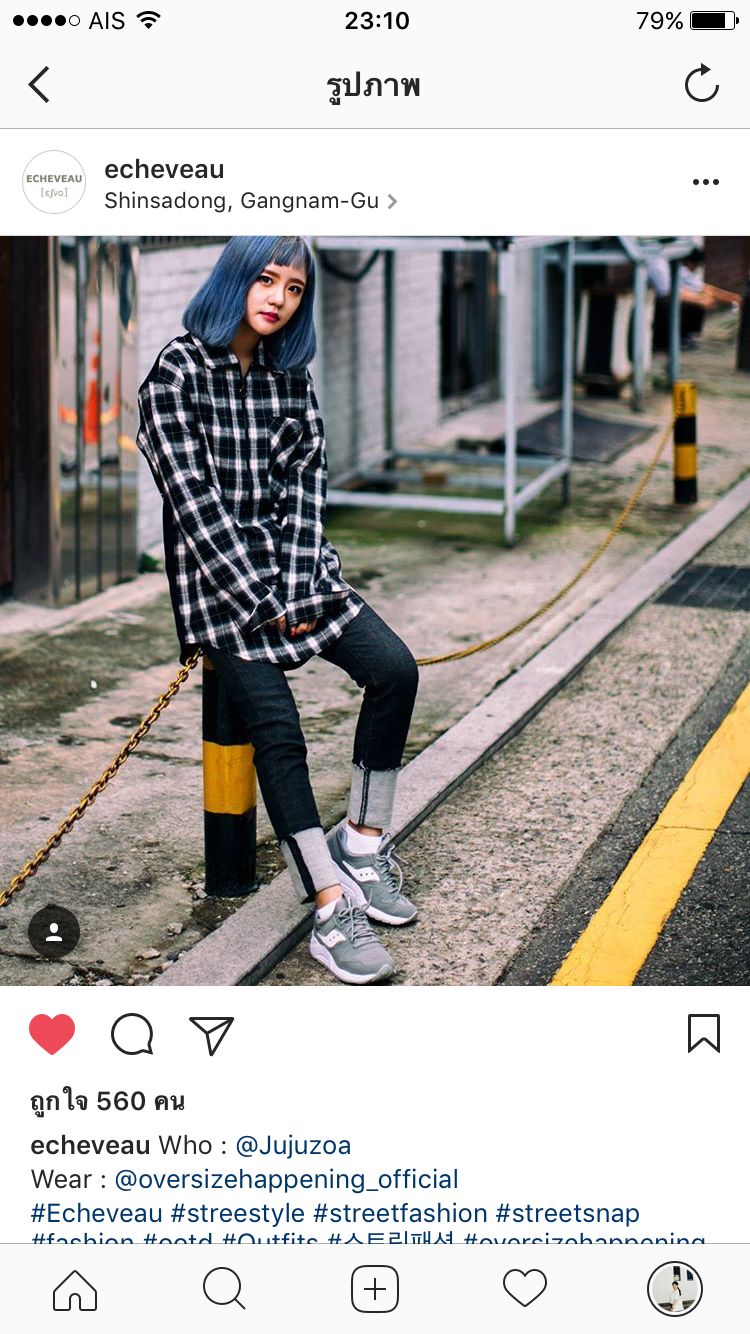Viewport: 750px width, 1334px height.
Task: Open the @Jujuzoa mention
Action: 293,1145
